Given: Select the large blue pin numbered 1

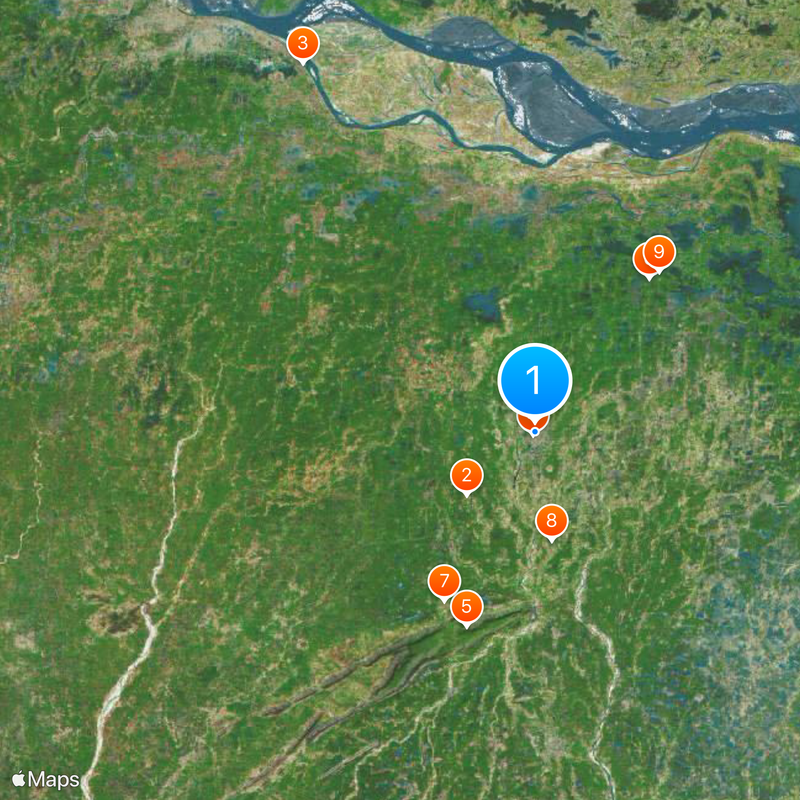Looking at the screenshot, I should point(535,380).
